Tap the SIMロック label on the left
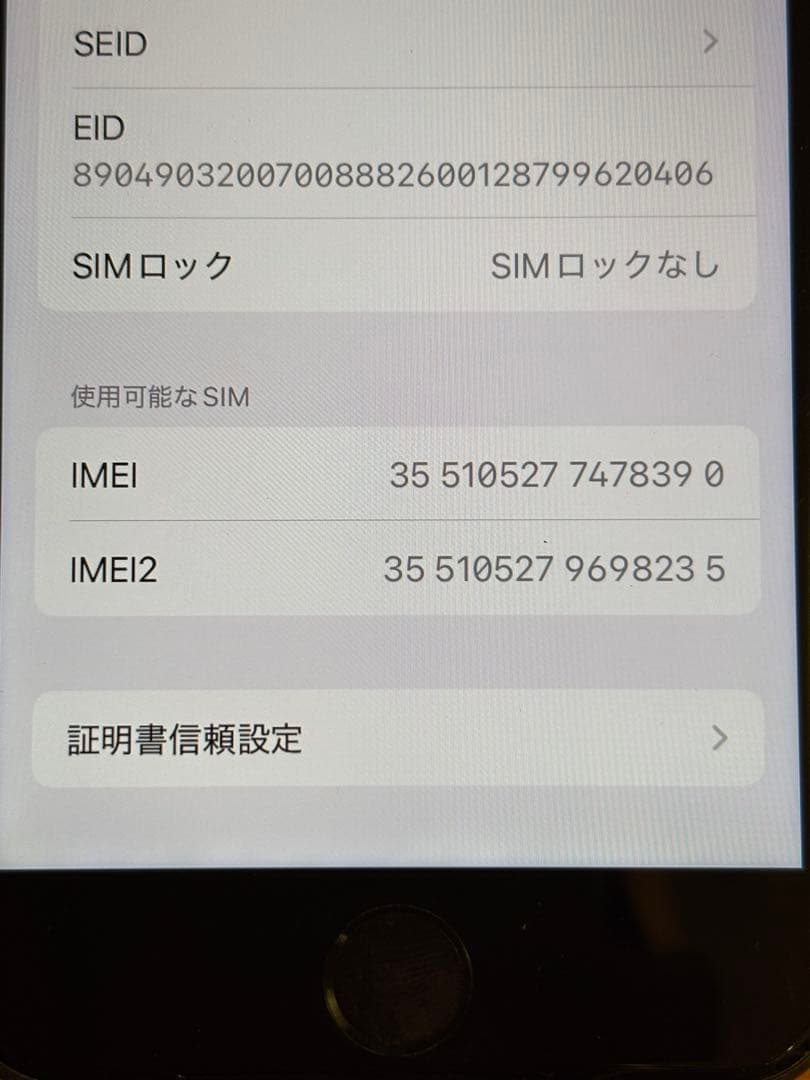810x1080 pixels. (x=152, y=264)
